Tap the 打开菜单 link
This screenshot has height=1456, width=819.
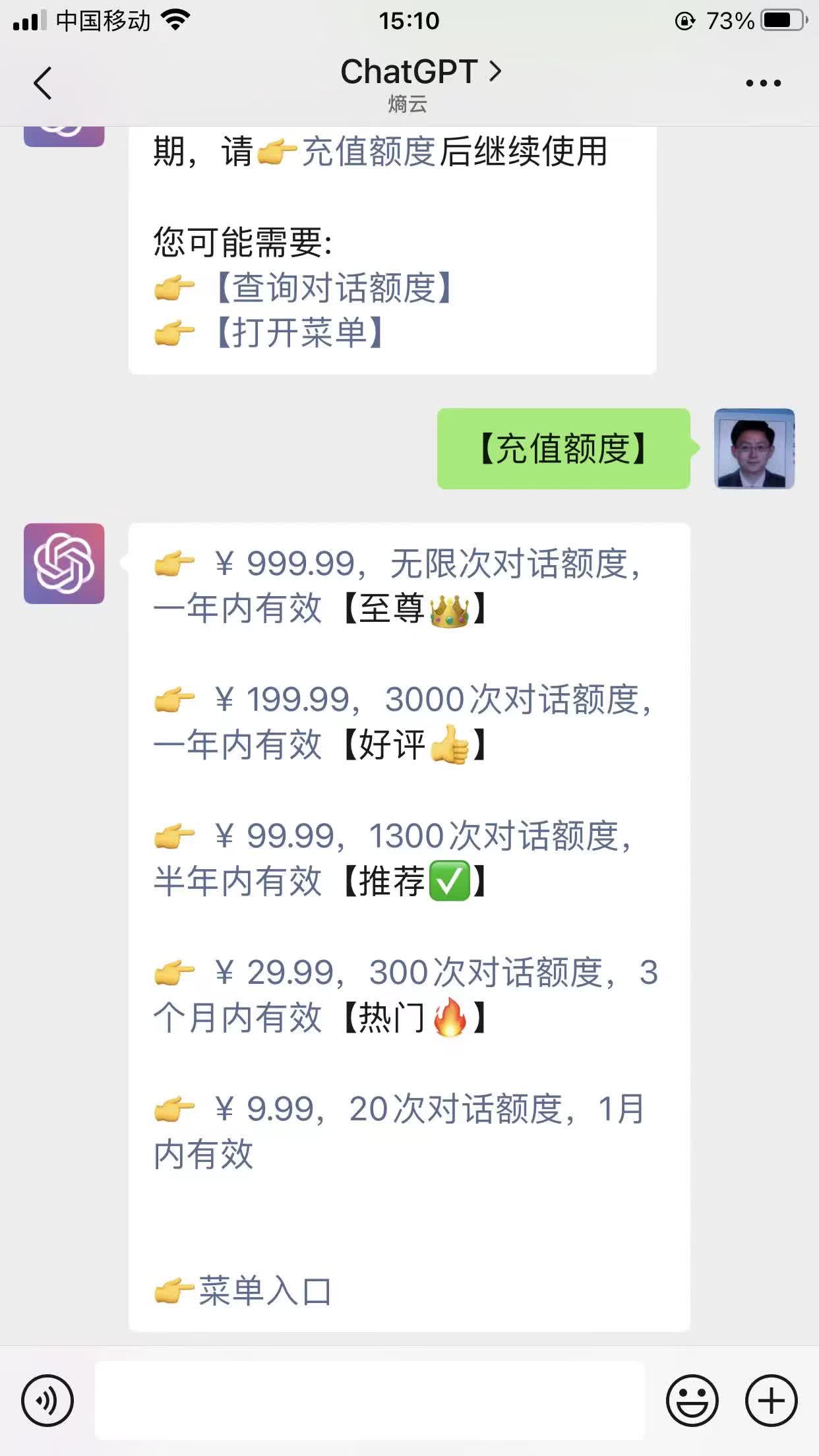click(300, 333)
